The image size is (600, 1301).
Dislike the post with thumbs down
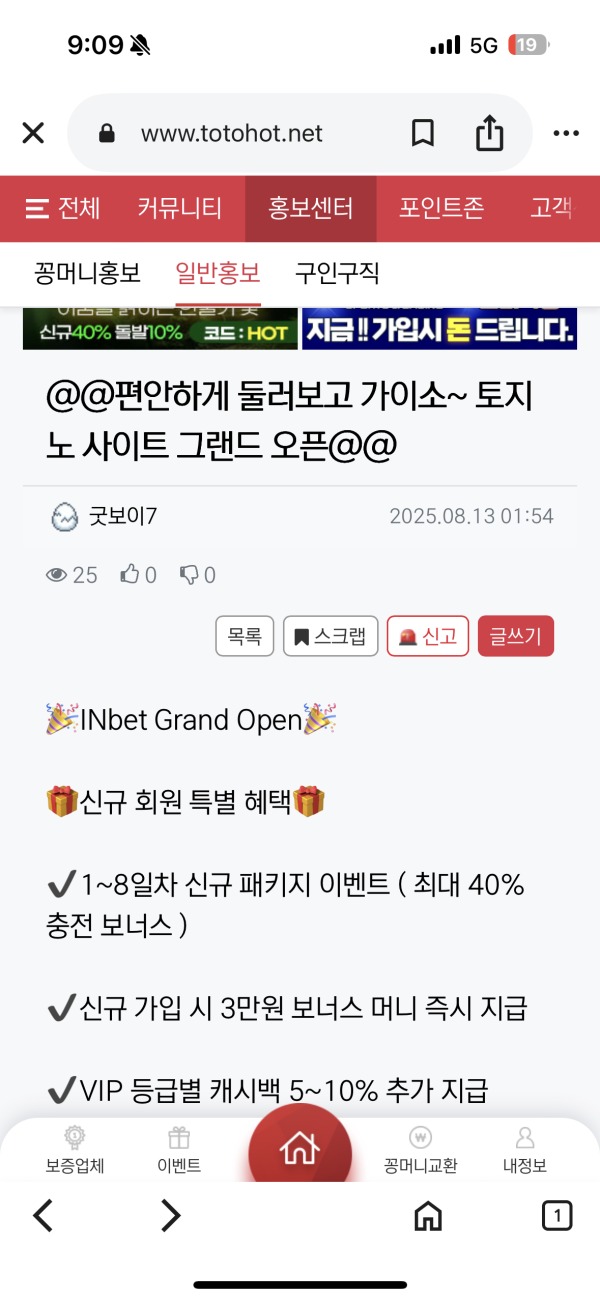[197, 575]
